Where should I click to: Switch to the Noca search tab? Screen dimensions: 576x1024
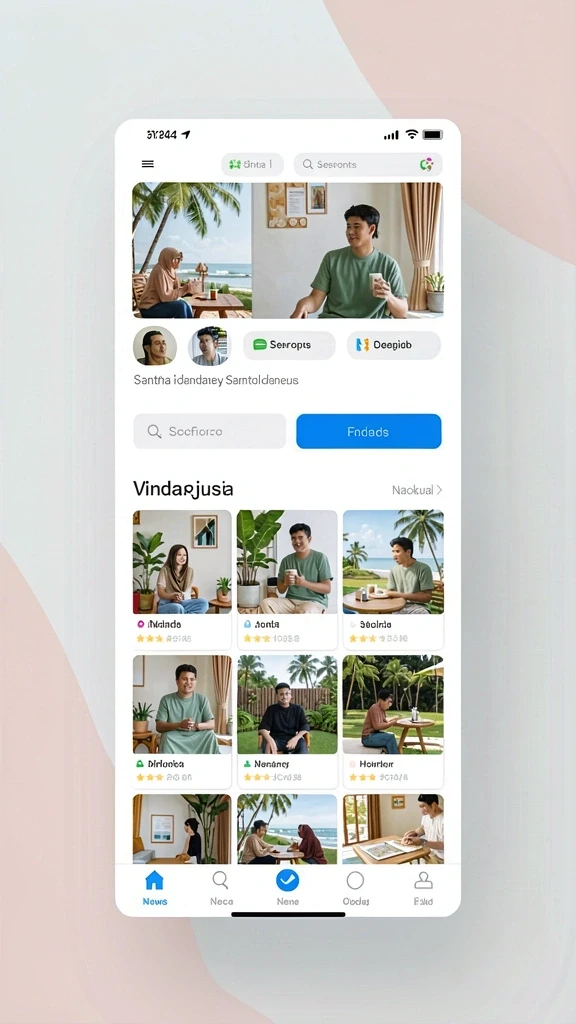tap(221, 888)
